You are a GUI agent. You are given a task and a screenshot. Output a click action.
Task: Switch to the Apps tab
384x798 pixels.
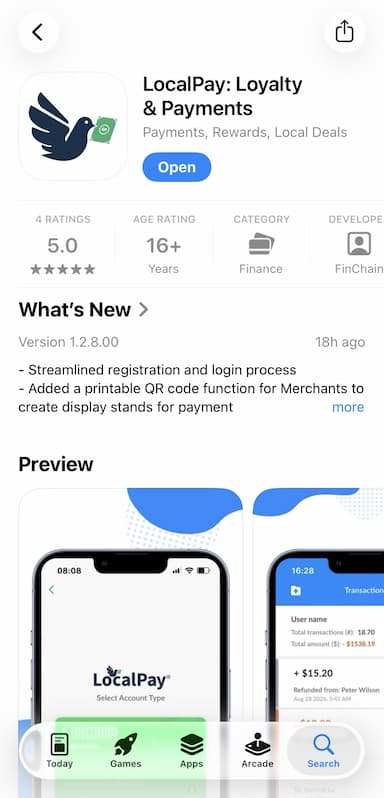(x=191, y=750)
